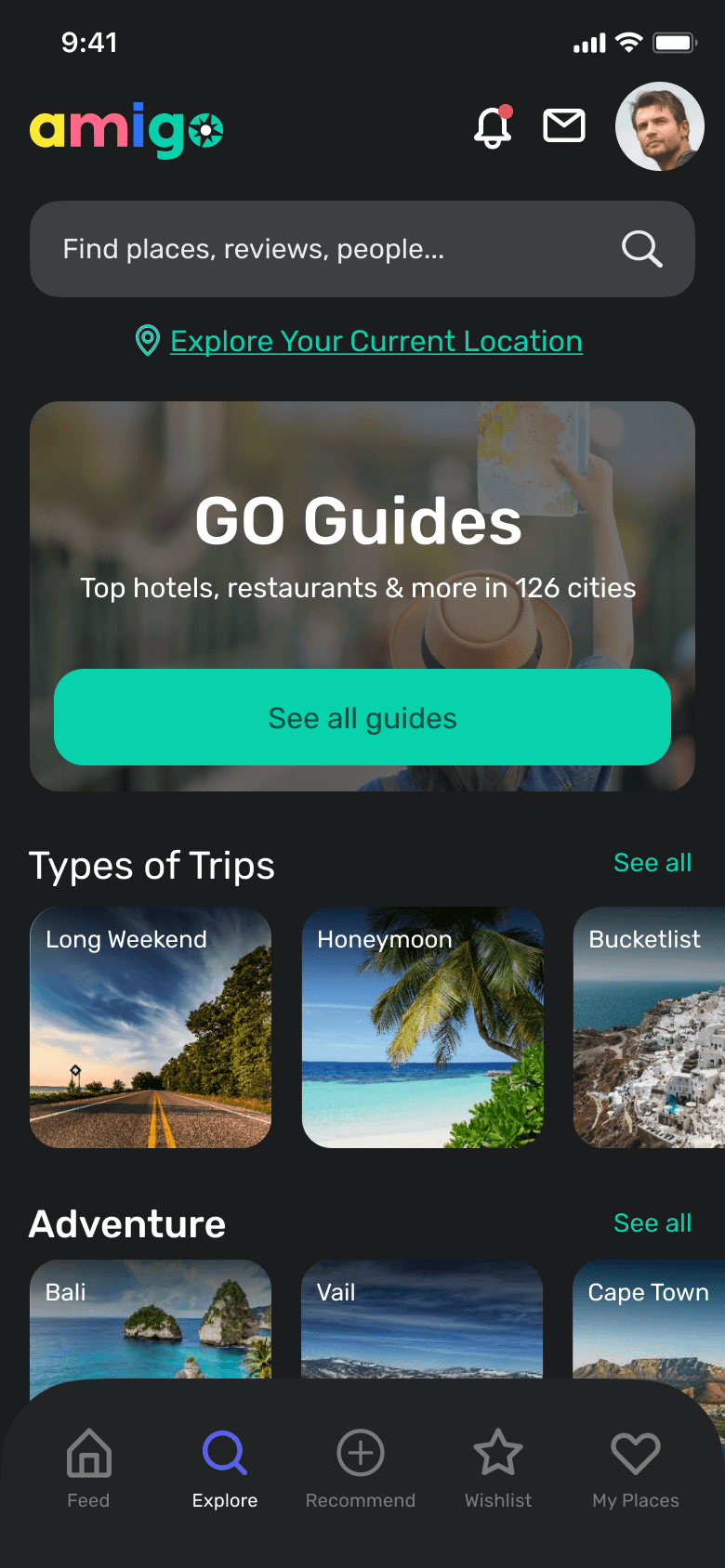The image size is (725, 1568).
Task: Tap the Find places search field
Action: [x=362, y=249]
